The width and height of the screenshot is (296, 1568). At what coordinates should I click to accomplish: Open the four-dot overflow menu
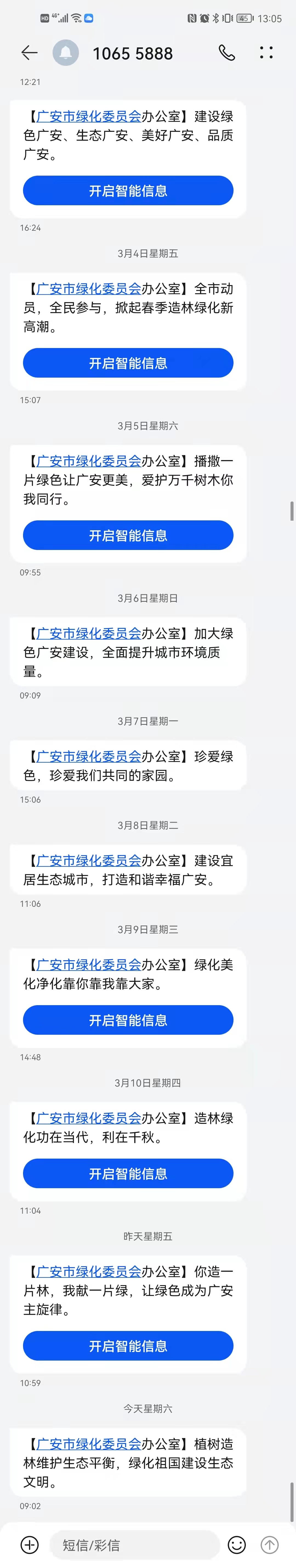click(x=266, y=53)
